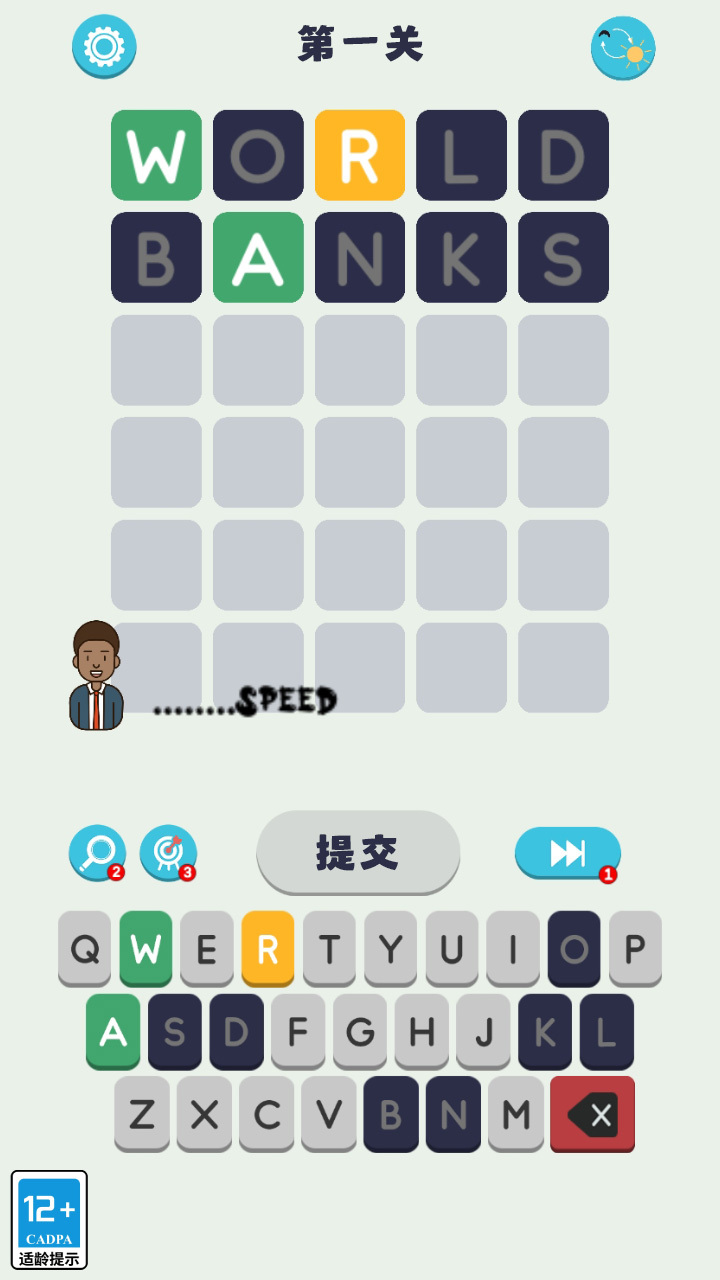Image resolution: width=720 pixels, height=1280 pixels.
Task: Submit the guess with 提交
Action: pyautogui.click(x=358, y=852)
